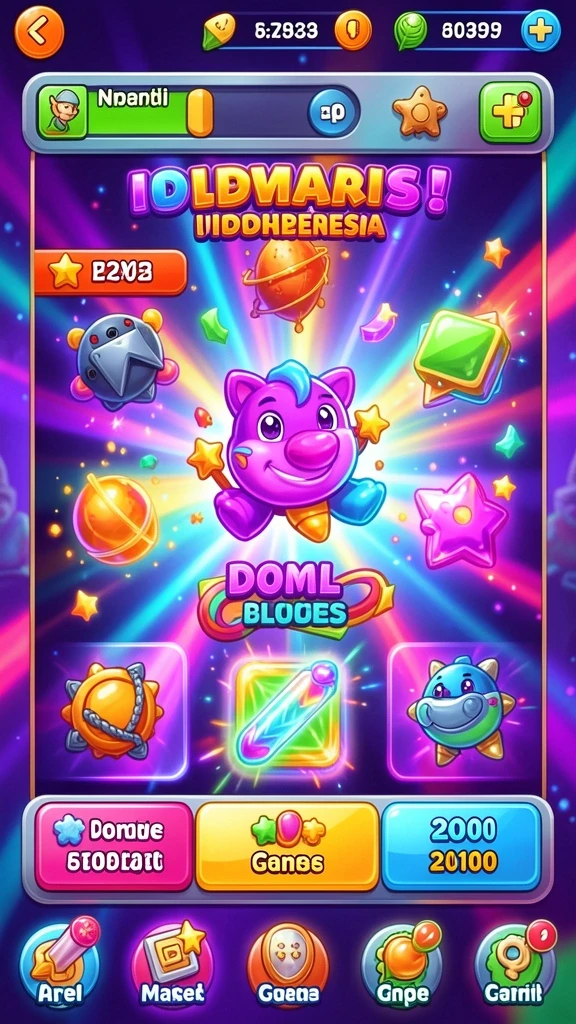Switch to the Garnit tab
The height and width of the screenshot is (1024, 576).
coord(515,964)
